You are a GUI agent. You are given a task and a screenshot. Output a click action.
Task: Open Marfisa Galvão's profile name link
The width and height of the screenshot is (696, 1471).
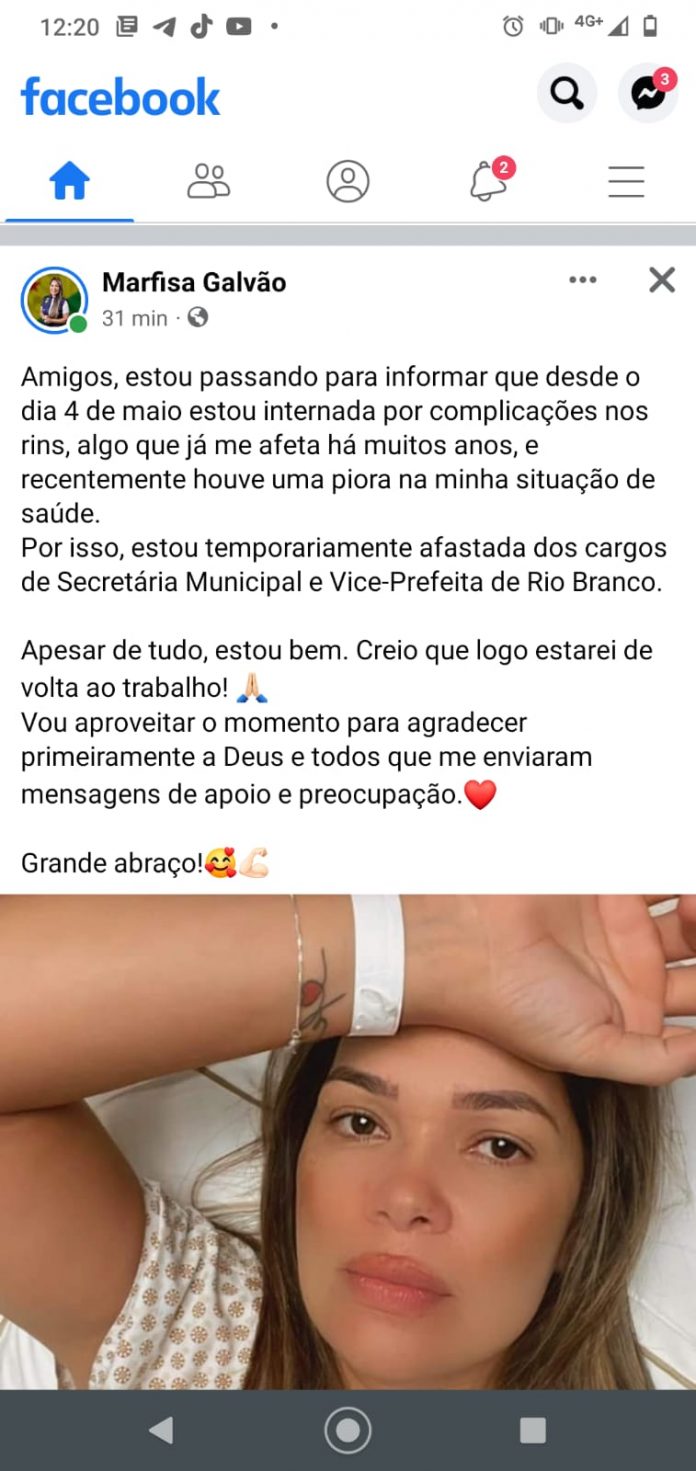[194, 283]
